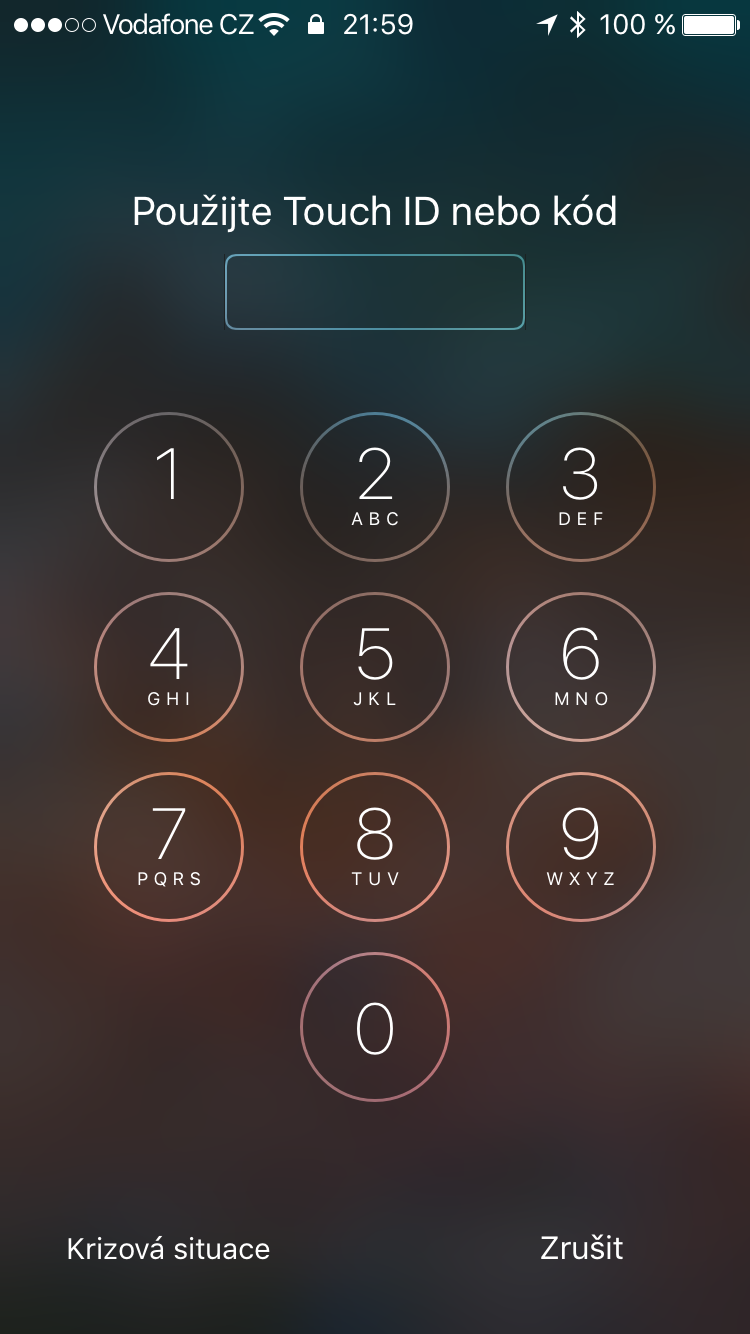Select the 4 GHI key
The image size is (750, 1334).
click(x=169, y=667)
